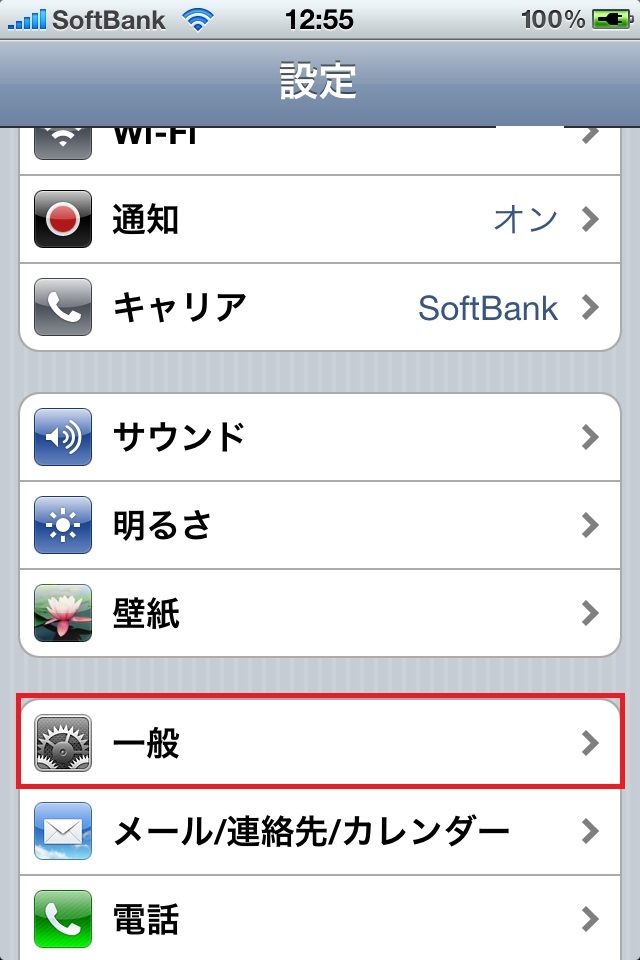This screenshot has height=960, width=640.
Task: Open サウンド sound settings
Action: [x=320, y=437]
